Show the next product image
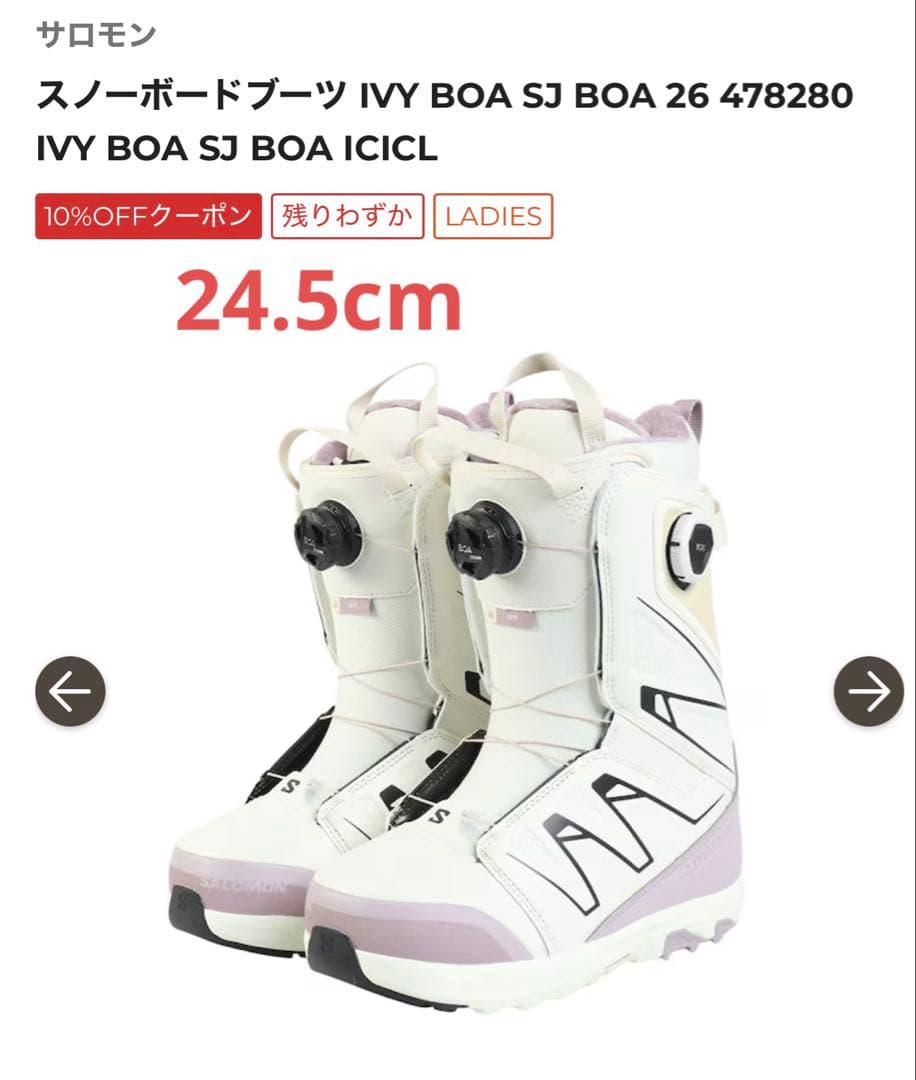This screenshot has height=1080, width=916. (x=868, y=691)
